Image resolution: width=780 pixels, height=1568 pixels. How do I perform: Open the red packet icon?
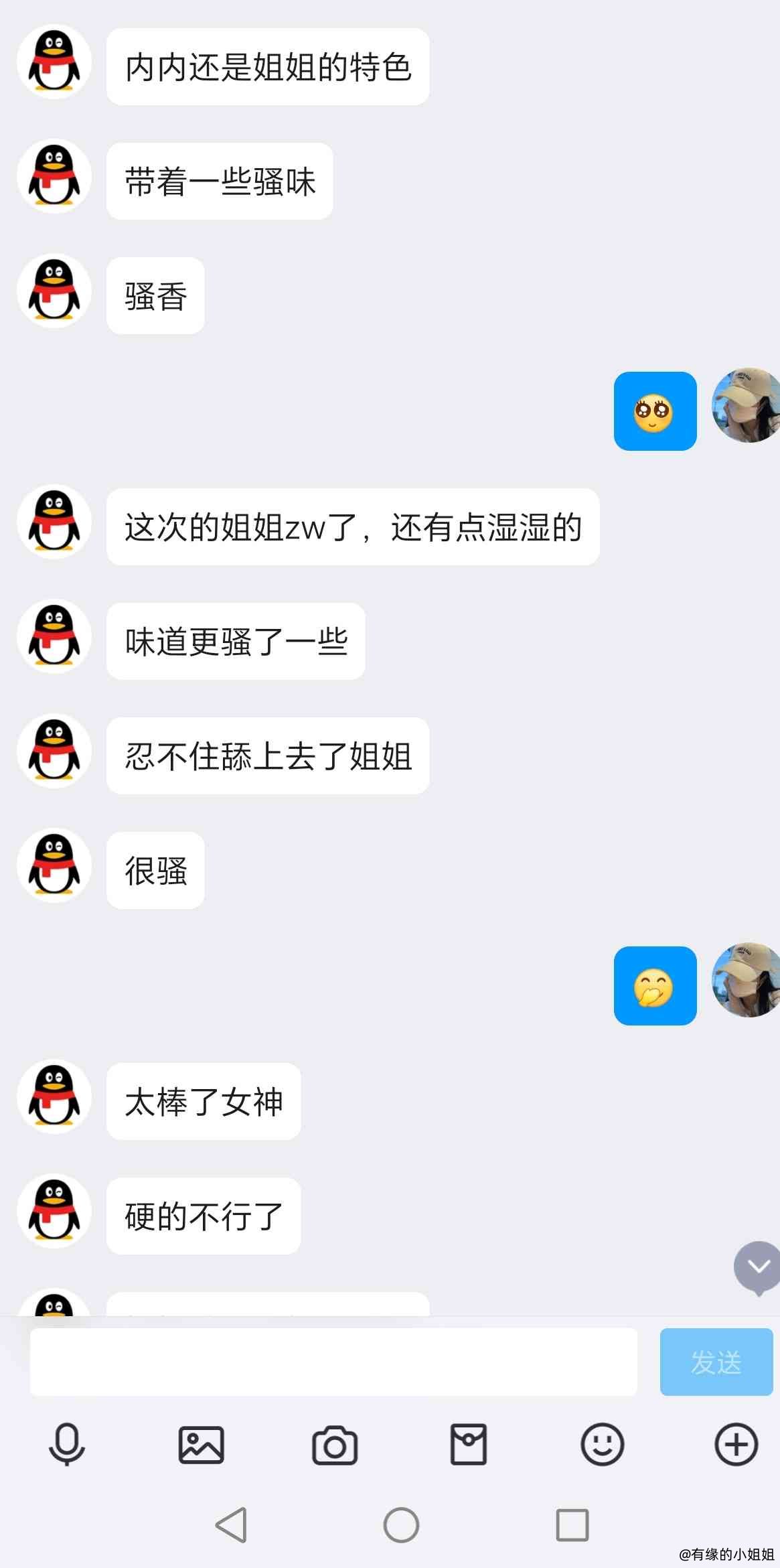tap(468, 1444)
